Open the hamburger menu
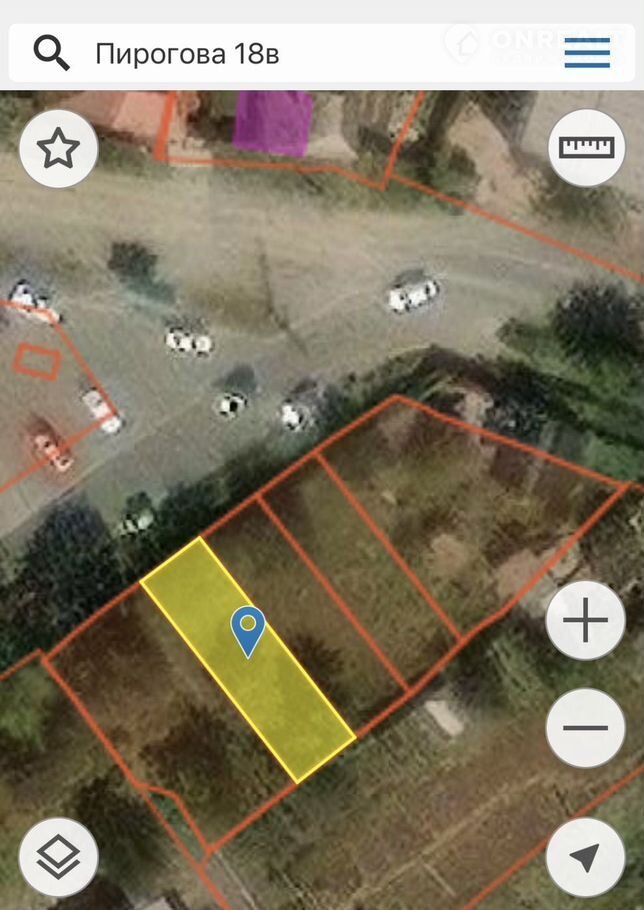The image size is (644, 910). pyautogui.click(x=587, y=52)
